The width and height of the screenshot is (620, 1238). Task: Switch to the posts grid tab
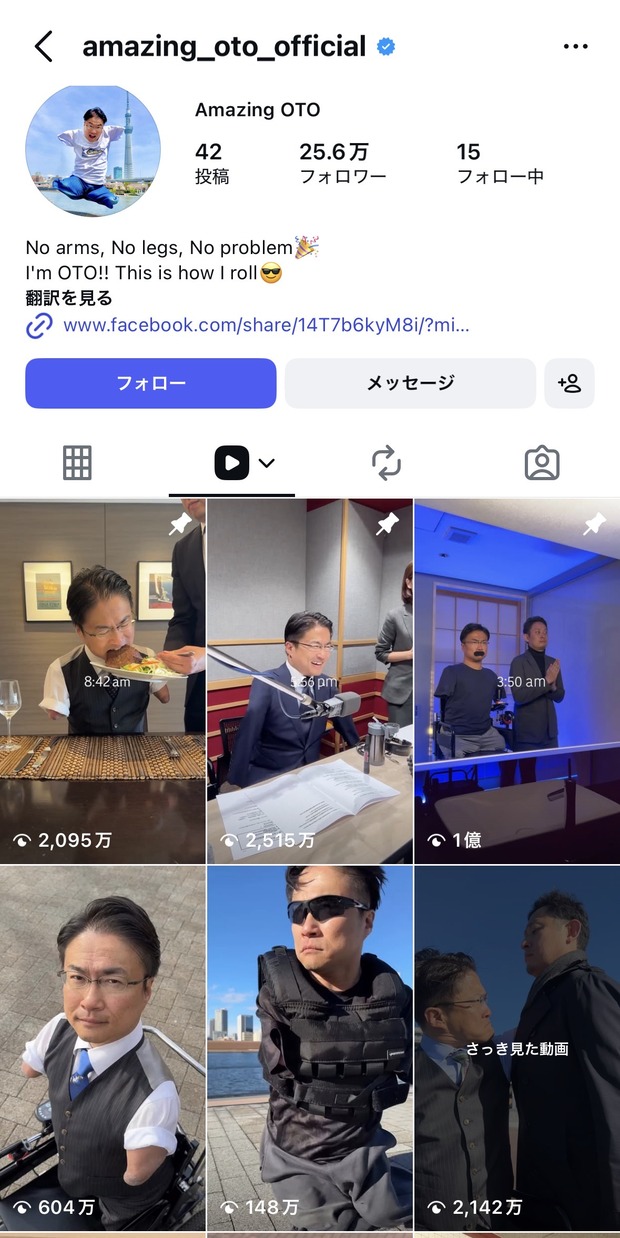[x=77, y=463]
